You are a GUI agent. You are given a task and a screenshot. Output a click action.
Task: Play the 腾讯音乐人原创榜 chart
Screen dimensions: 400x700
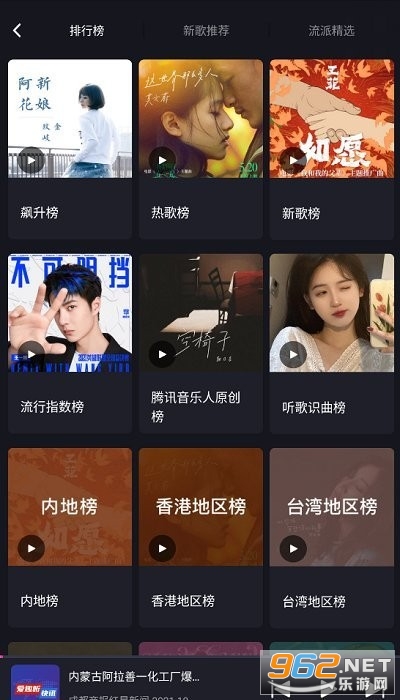point(162,354)
